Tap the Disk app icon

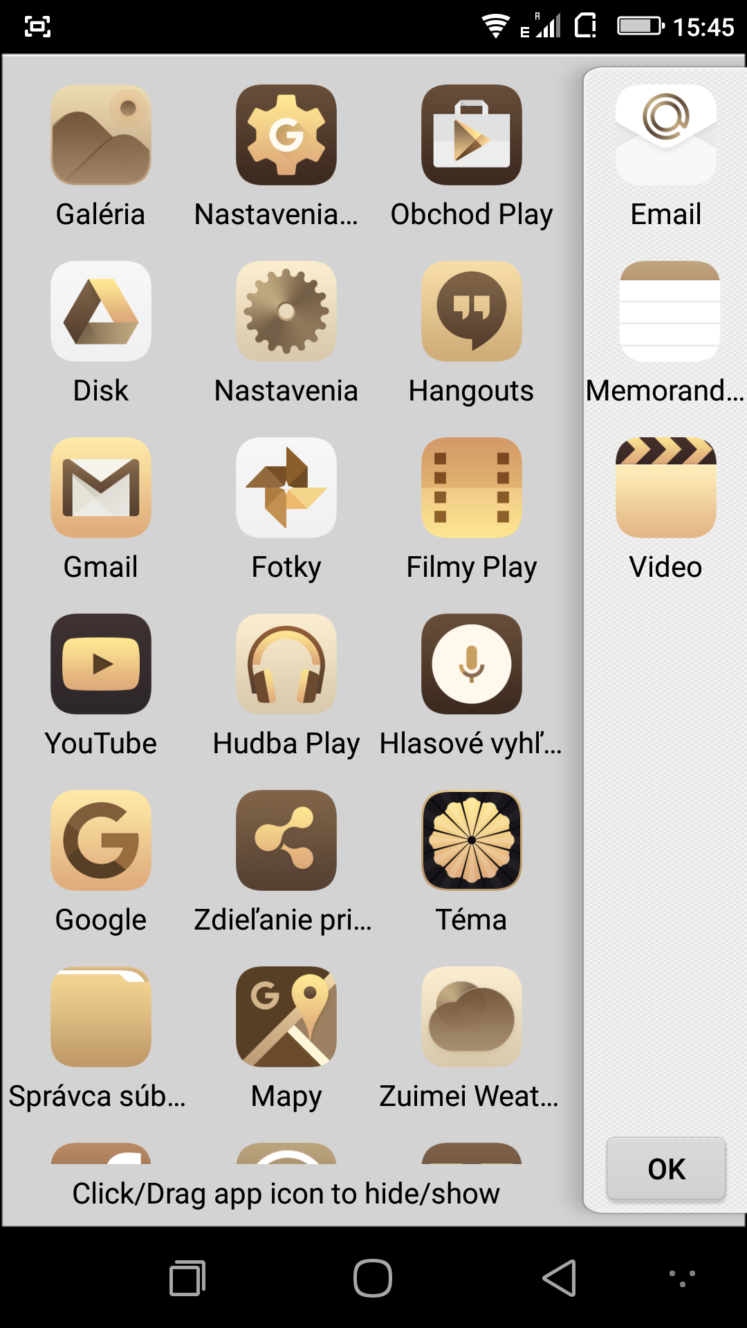tap(101, 311)
